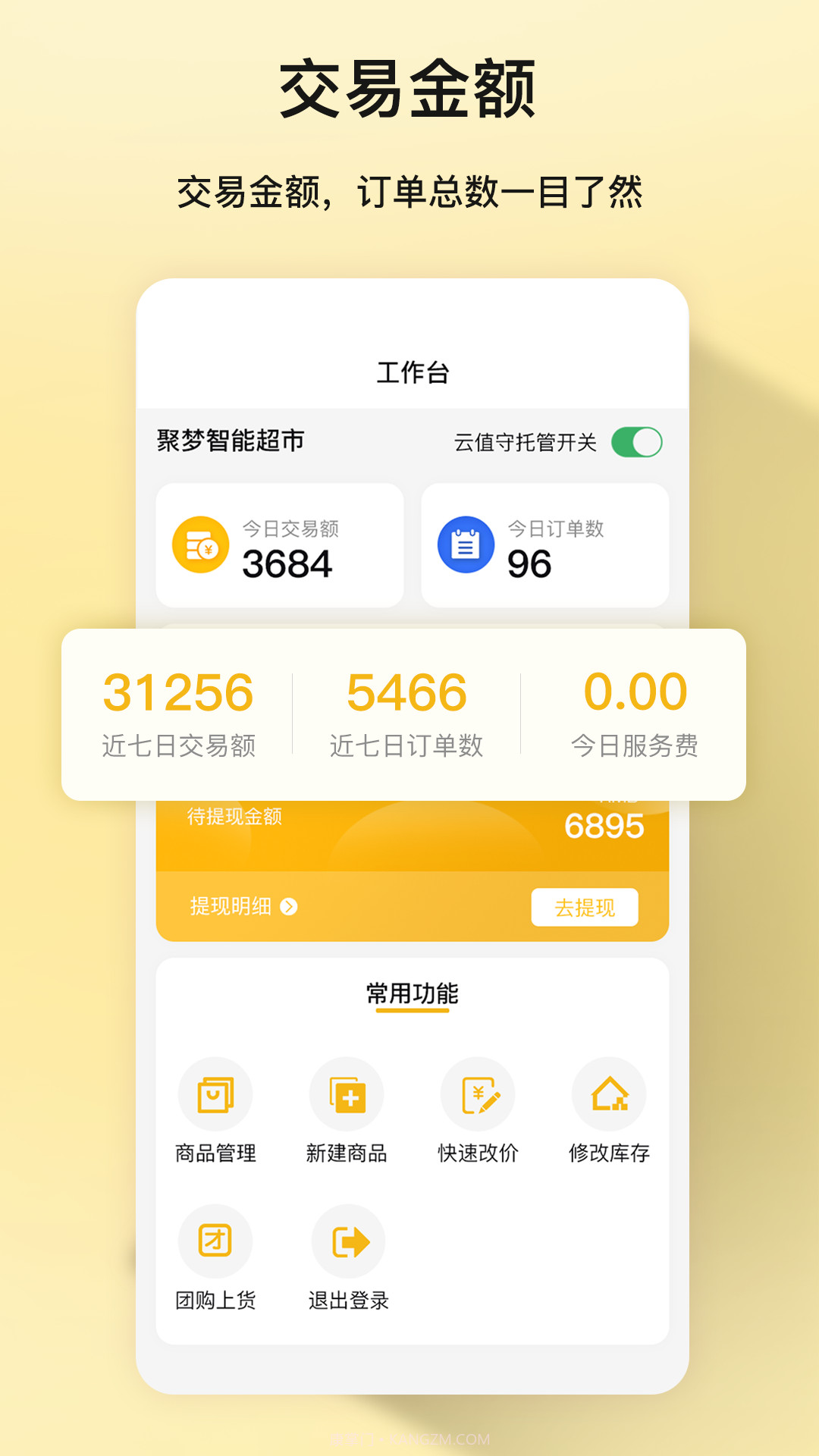This screenshot has height=1456, width=819.
Task: Click the blue calendar icon beside 今日订单数
Action: [x=465, y=544]
